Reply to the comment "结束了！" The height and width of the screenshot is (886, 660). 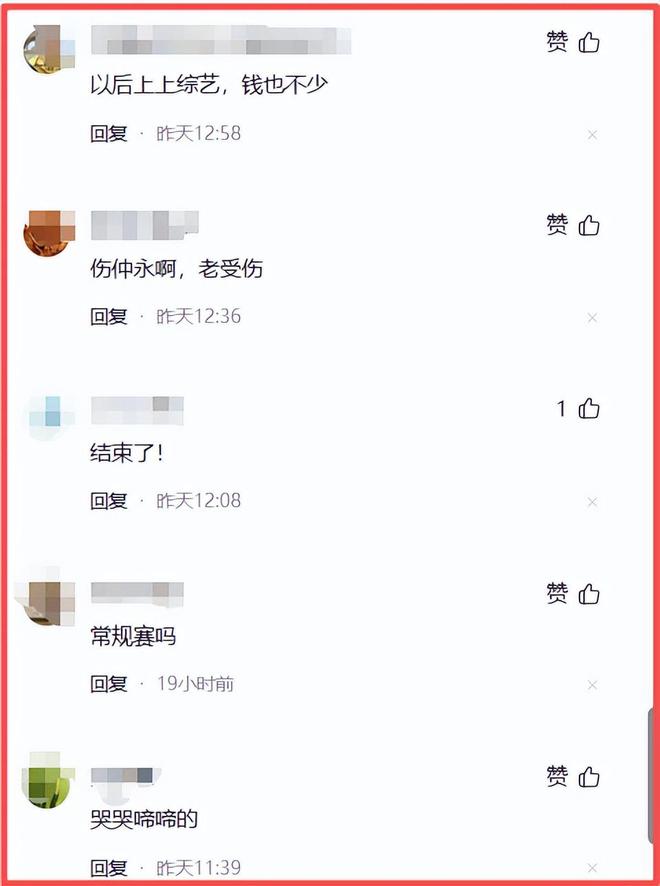coord(109,501)
